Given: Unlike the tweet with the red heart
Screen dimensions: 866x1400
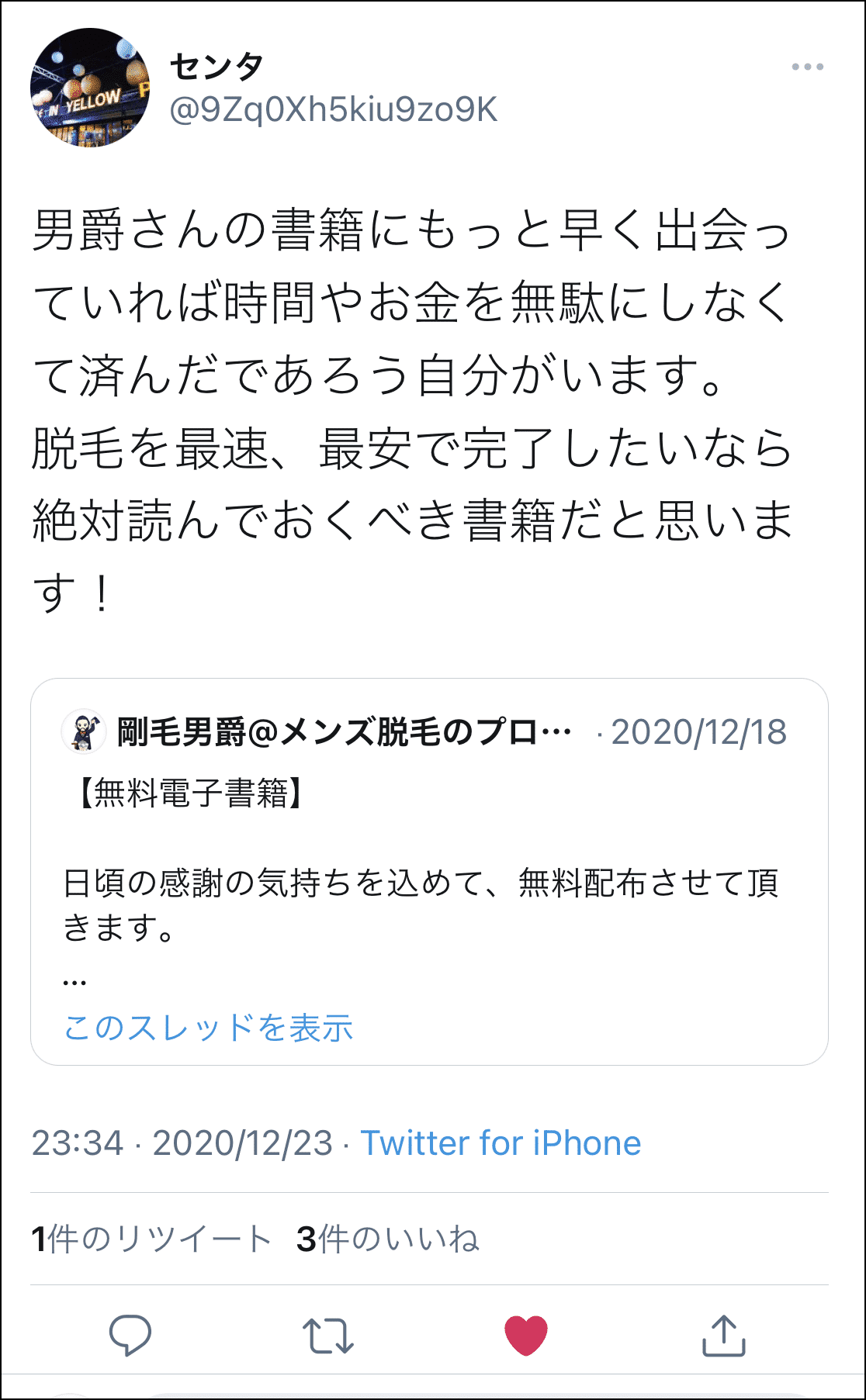Looking at the screenshot, I should (526, 1335).
